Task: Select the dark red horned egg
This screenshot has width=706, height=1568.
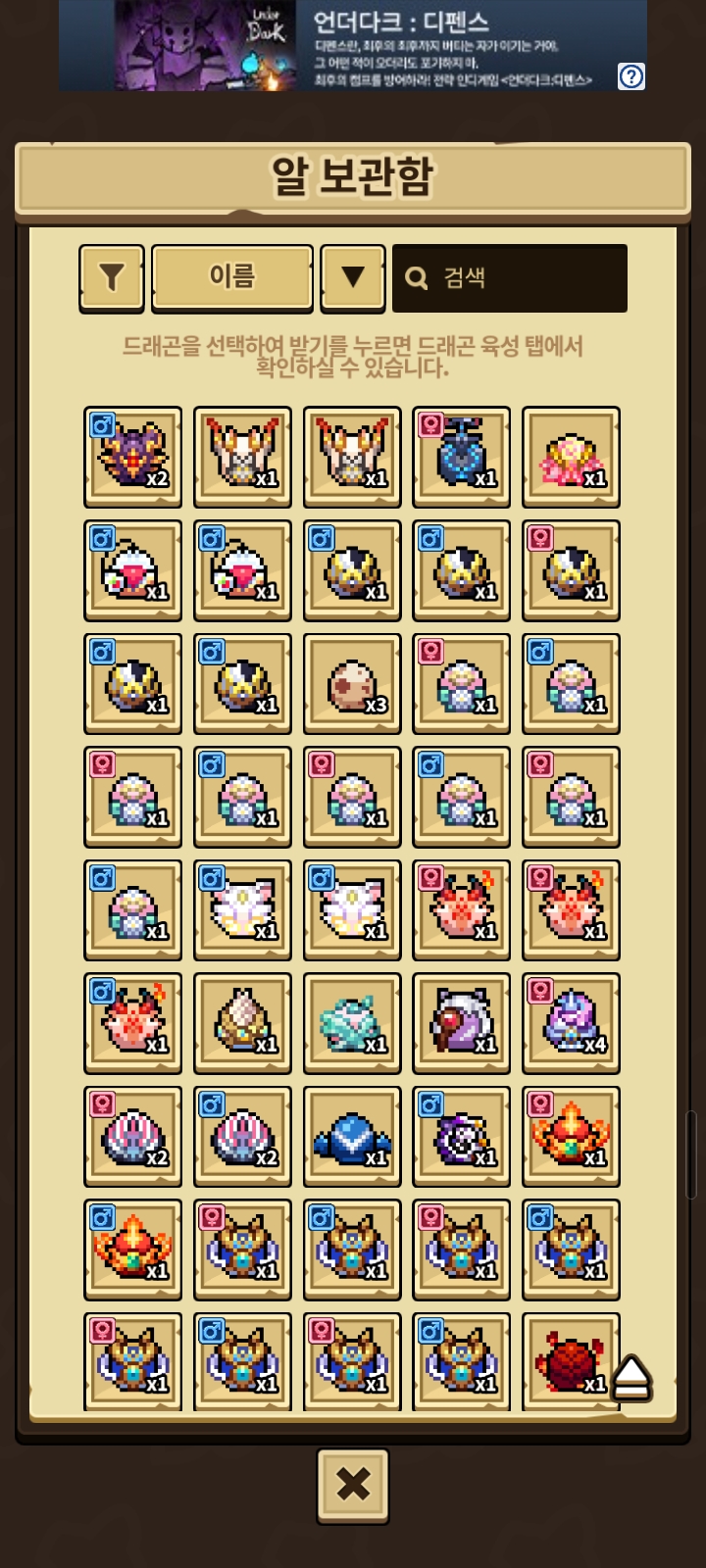Action: [571, 1362]
